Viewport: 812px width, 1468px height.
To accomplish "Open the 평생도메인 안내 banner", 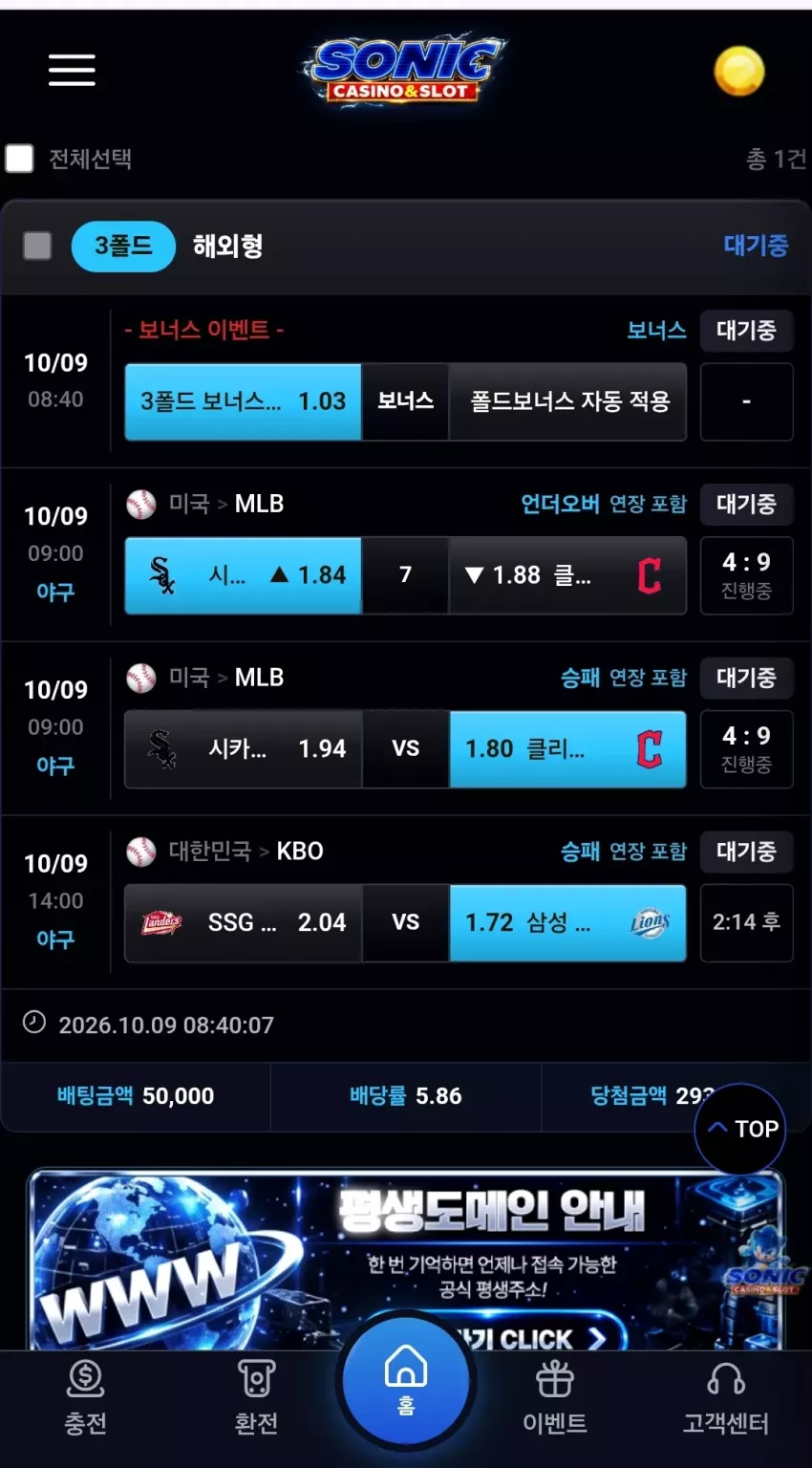I will coord(406,1258).
